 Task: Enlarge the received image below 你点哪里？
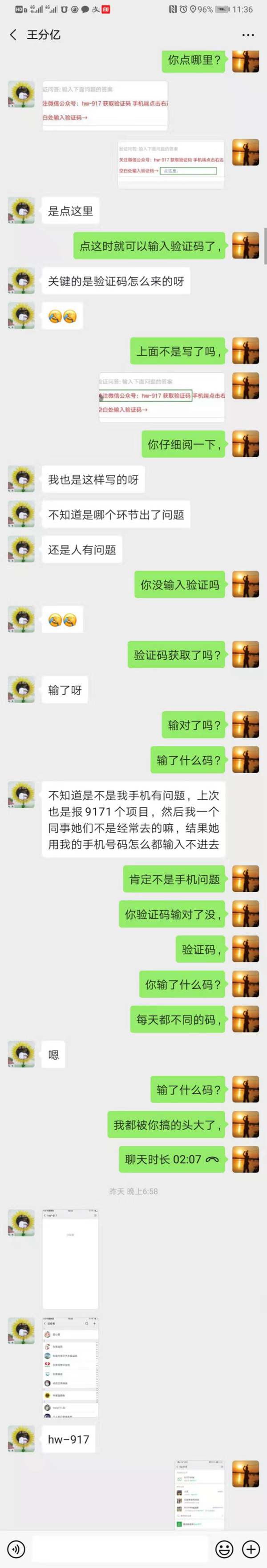(x=105, y=105)
